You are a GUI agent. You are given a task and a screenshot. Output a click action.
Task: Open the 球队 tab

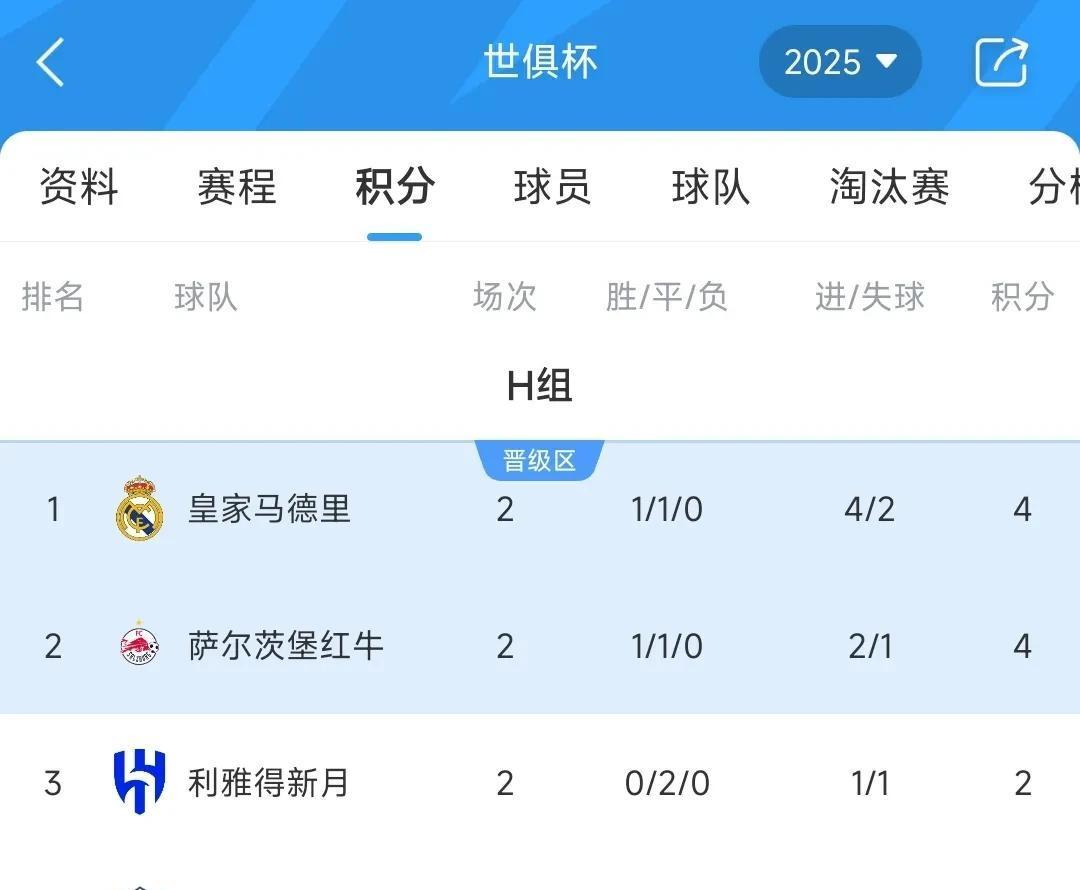click(710, 187)
